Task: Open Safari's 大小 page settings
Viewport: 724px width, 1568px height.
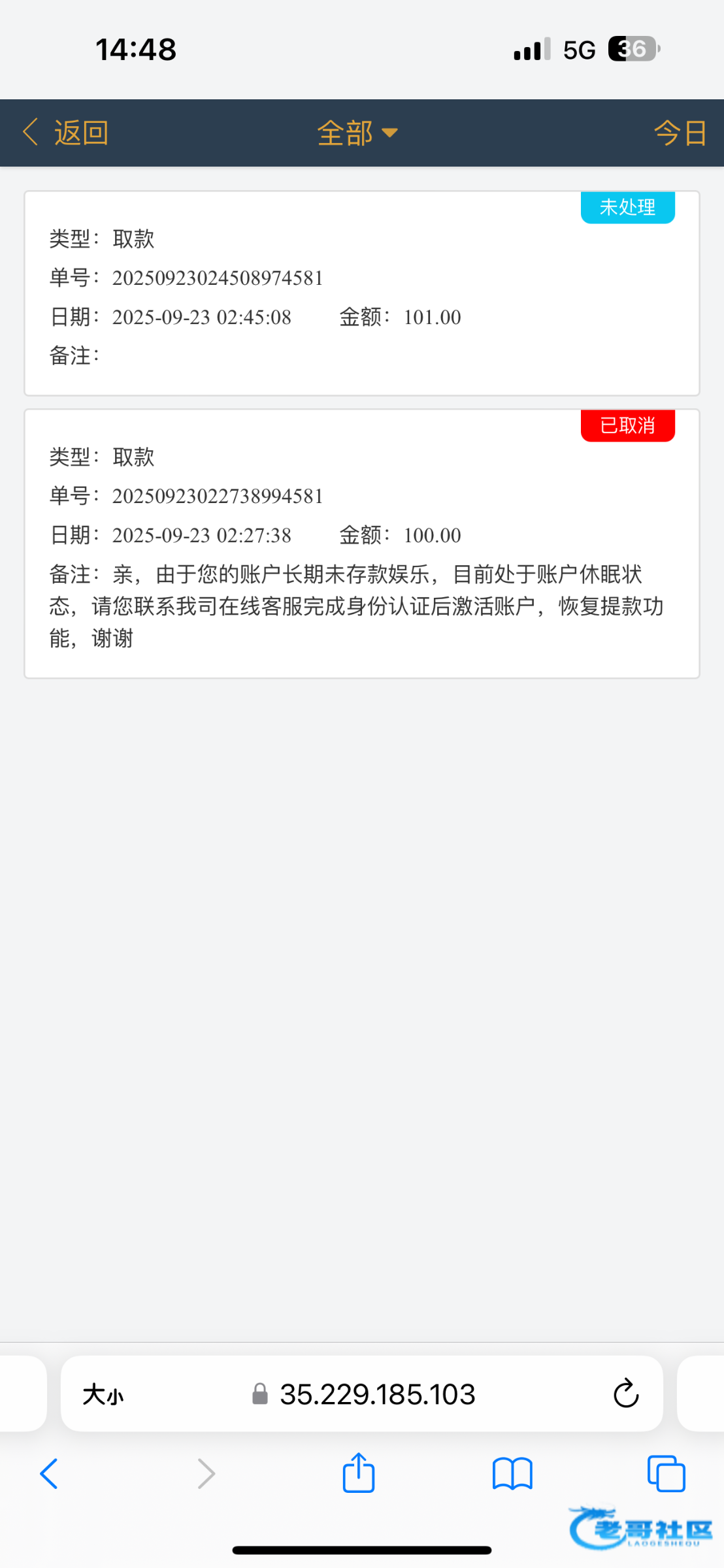Action: click(103, 1395)
